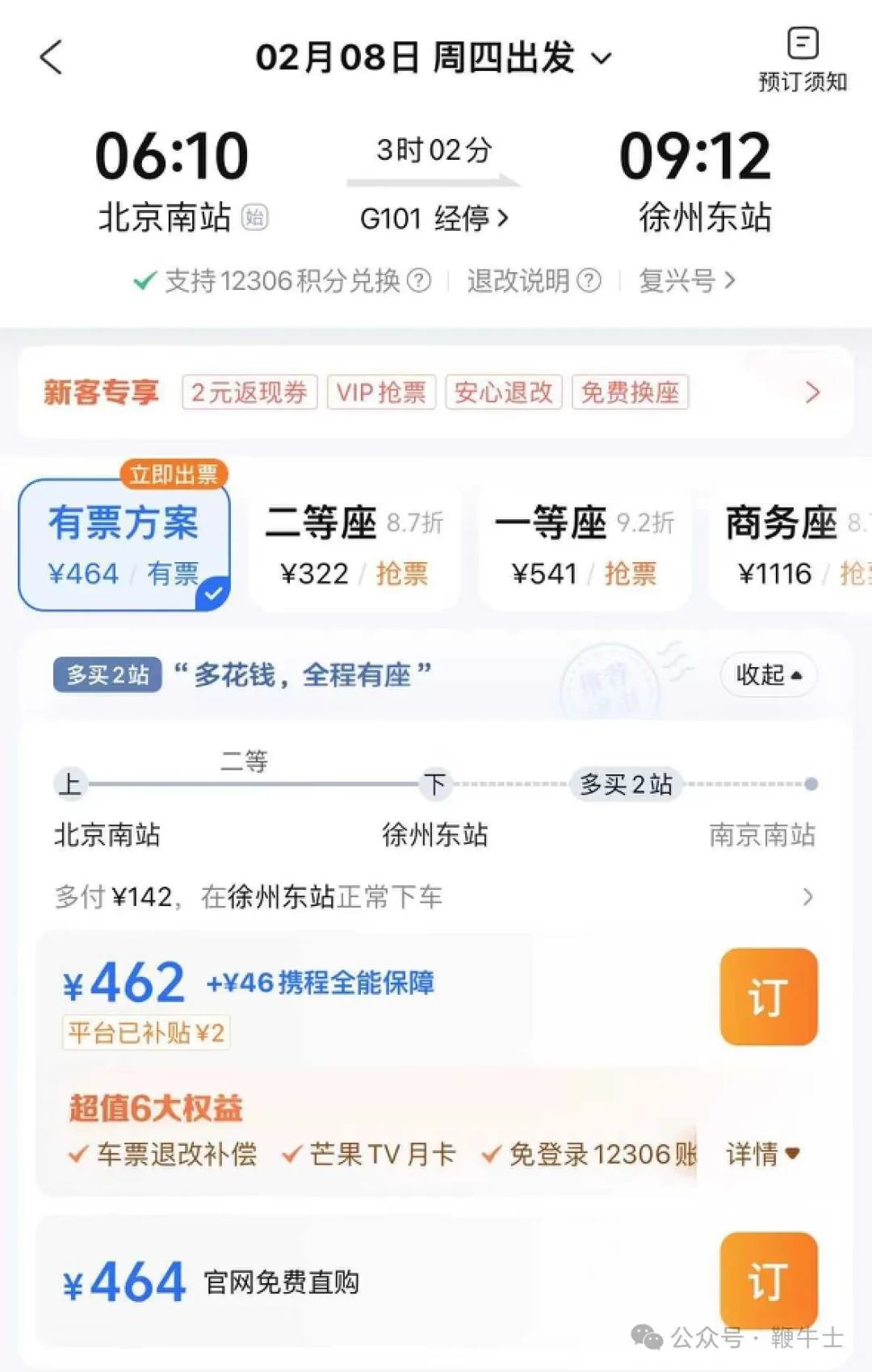This screenshot has width=872, height=1372.
Task: Go back using the top-left arrow
Action: (x=51, y=58)
